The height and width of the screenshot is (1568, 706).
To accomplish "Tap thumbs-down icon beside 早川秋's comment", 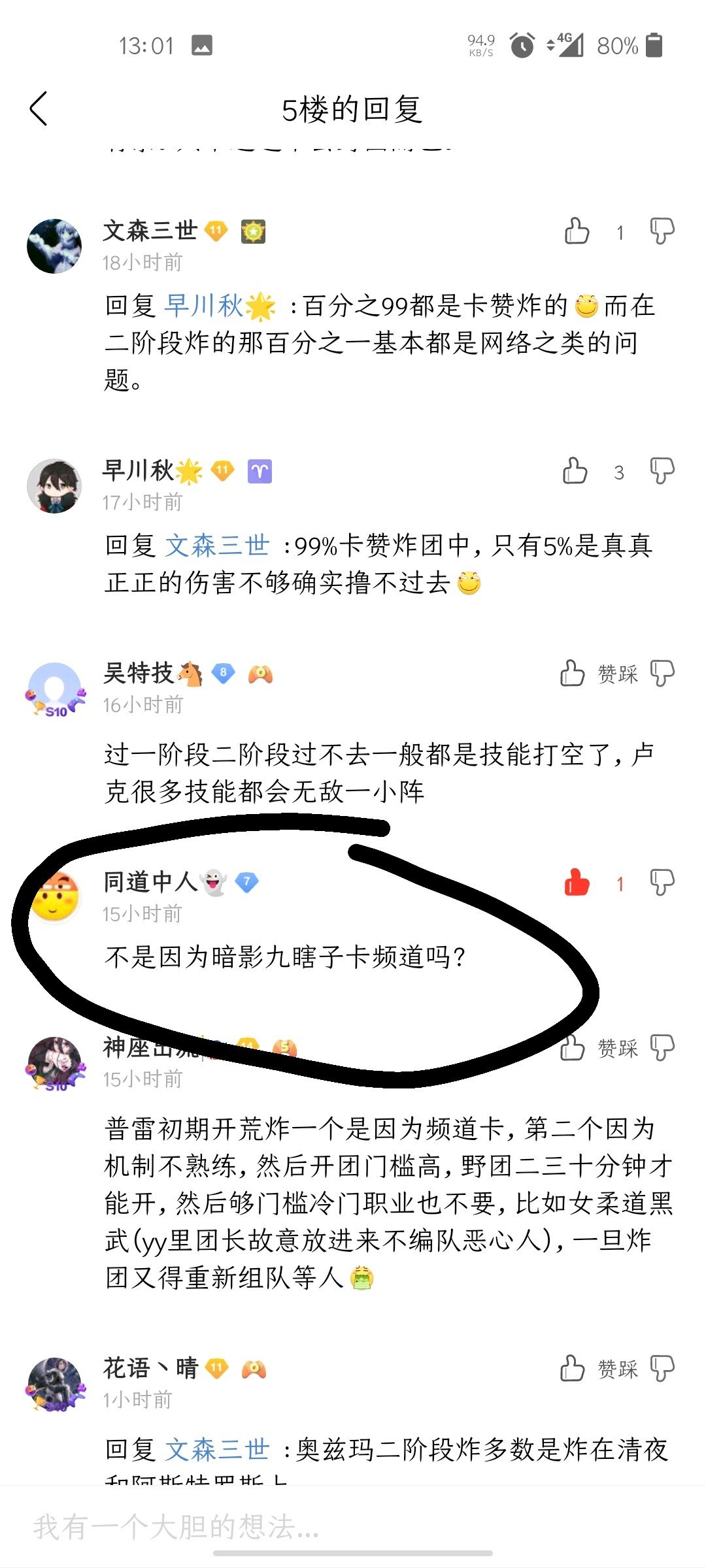I will 663,472.
